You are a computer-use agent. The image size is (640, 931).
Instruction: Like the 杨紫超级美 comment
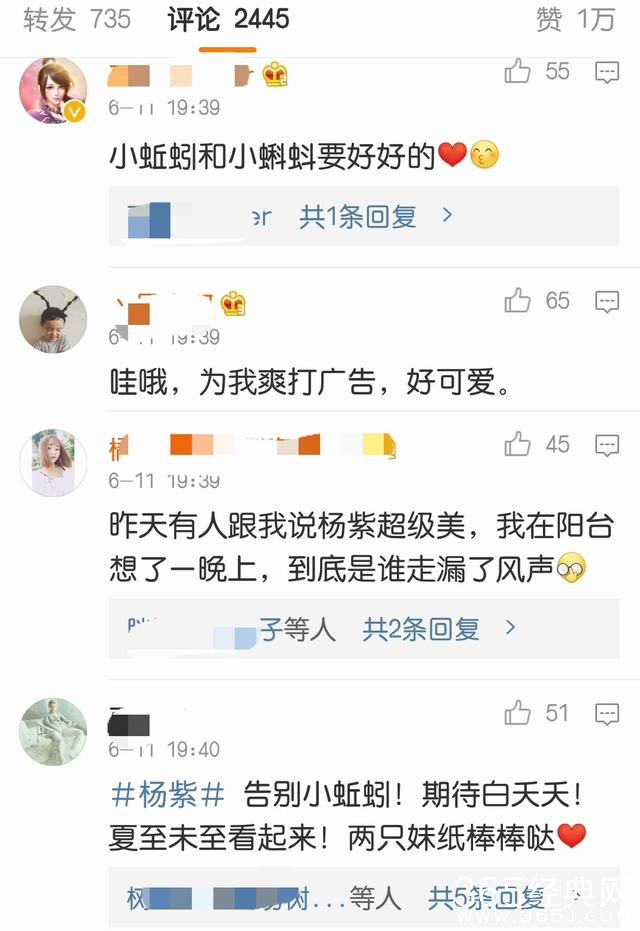click(x=518, y=445)
